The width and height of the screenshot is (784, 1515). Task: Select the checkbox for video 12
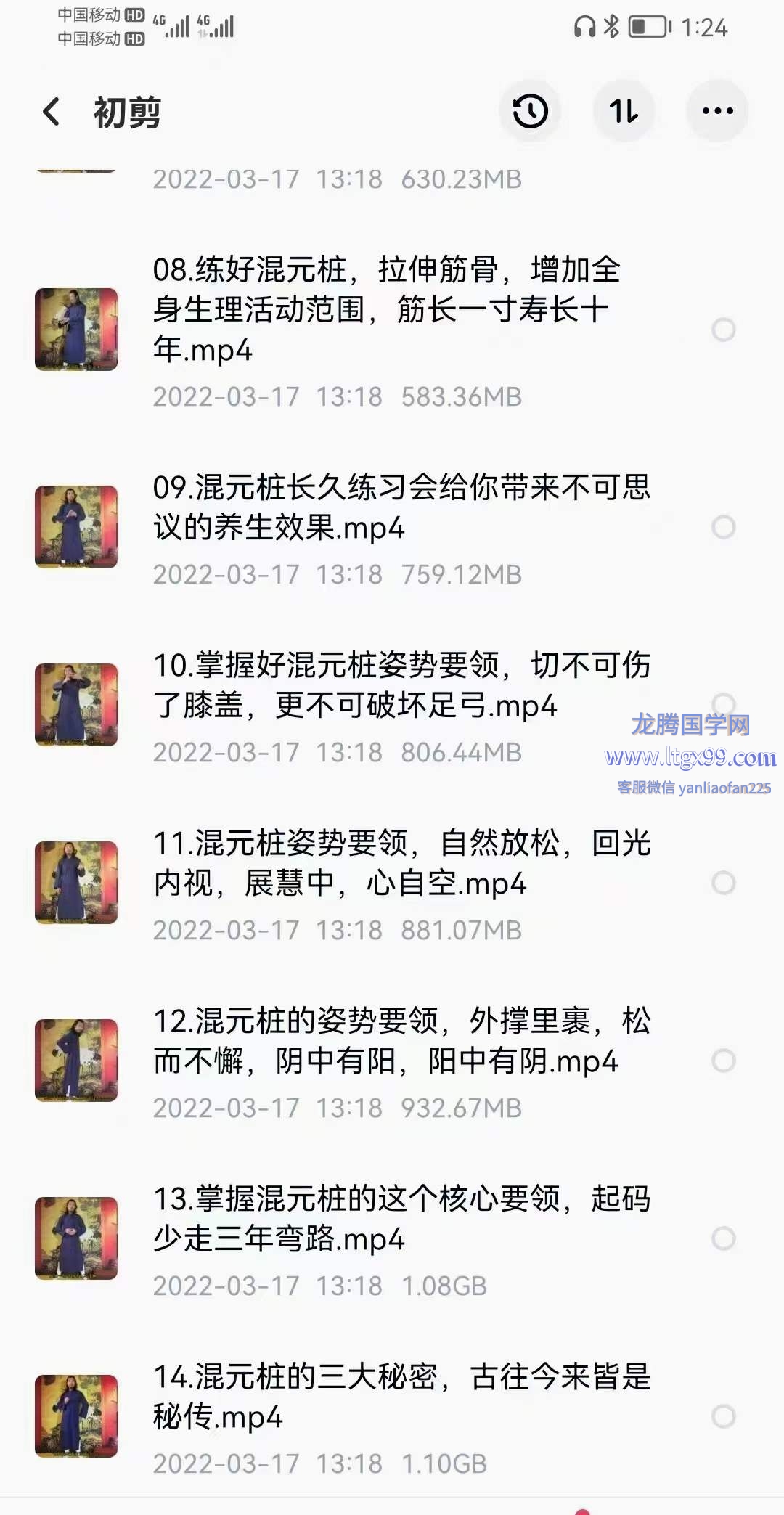[723, 1061]
